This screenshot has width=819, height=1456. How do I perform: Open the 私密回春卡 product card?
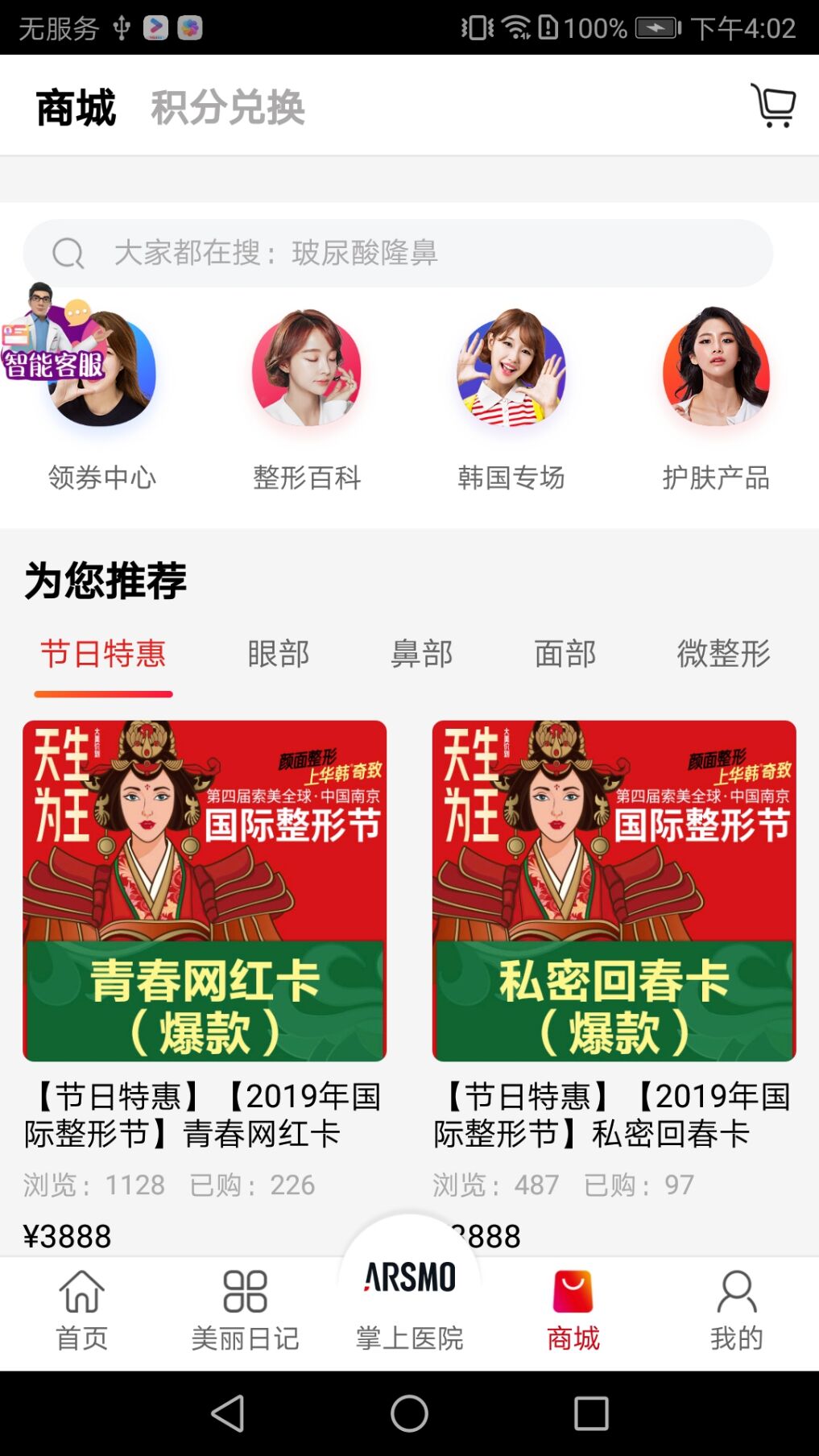point(614,891)
